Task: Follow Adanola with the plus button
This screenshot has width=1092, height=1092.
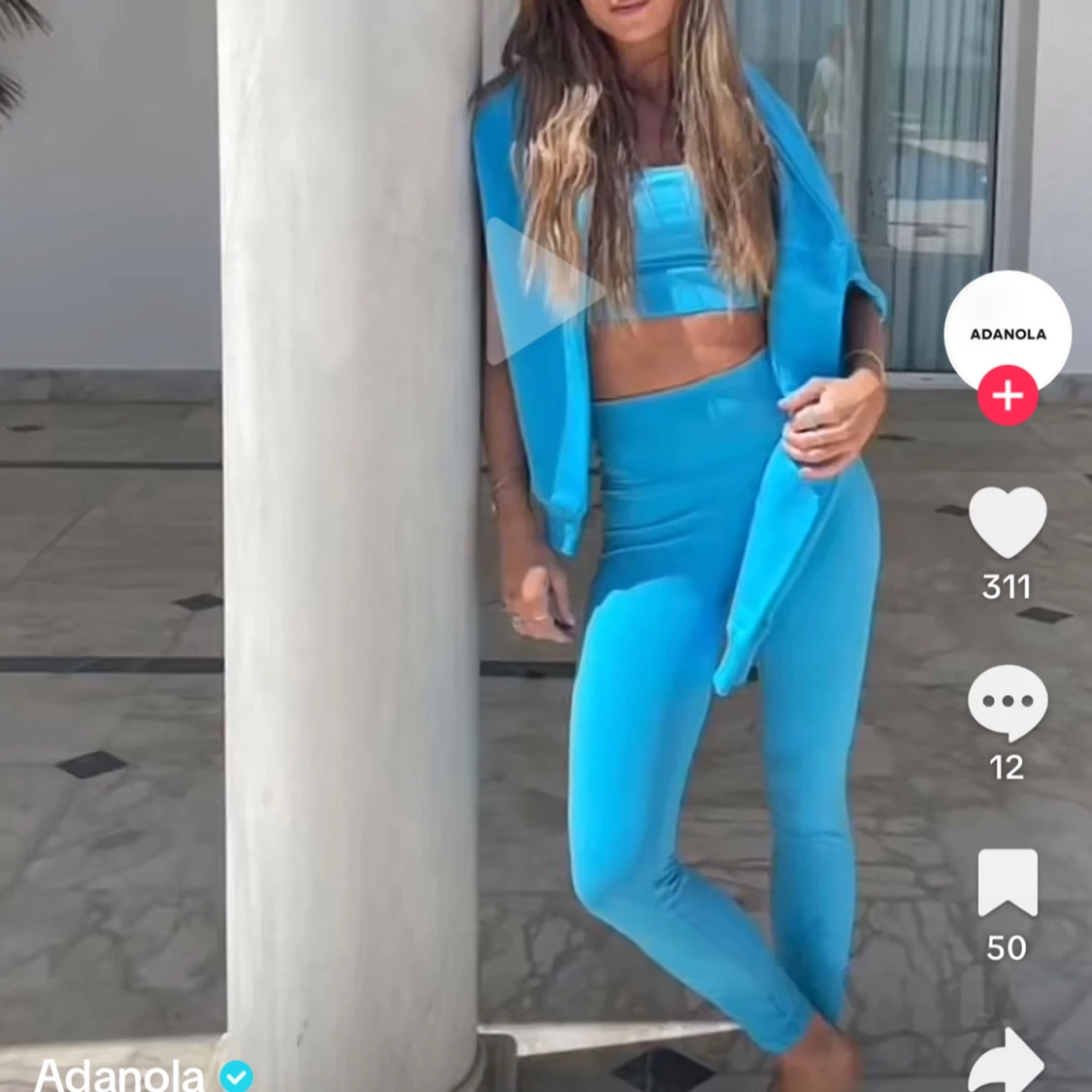Action: point(1008,396)
